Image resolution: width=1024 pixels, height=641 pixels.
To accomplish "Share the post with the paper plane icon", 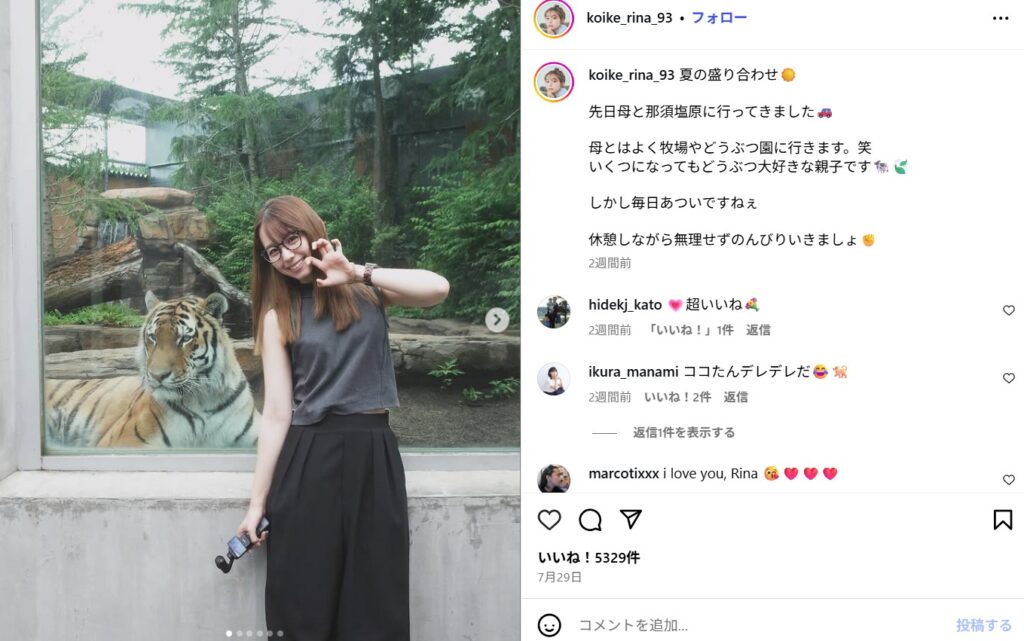I will tap(630, 520).
